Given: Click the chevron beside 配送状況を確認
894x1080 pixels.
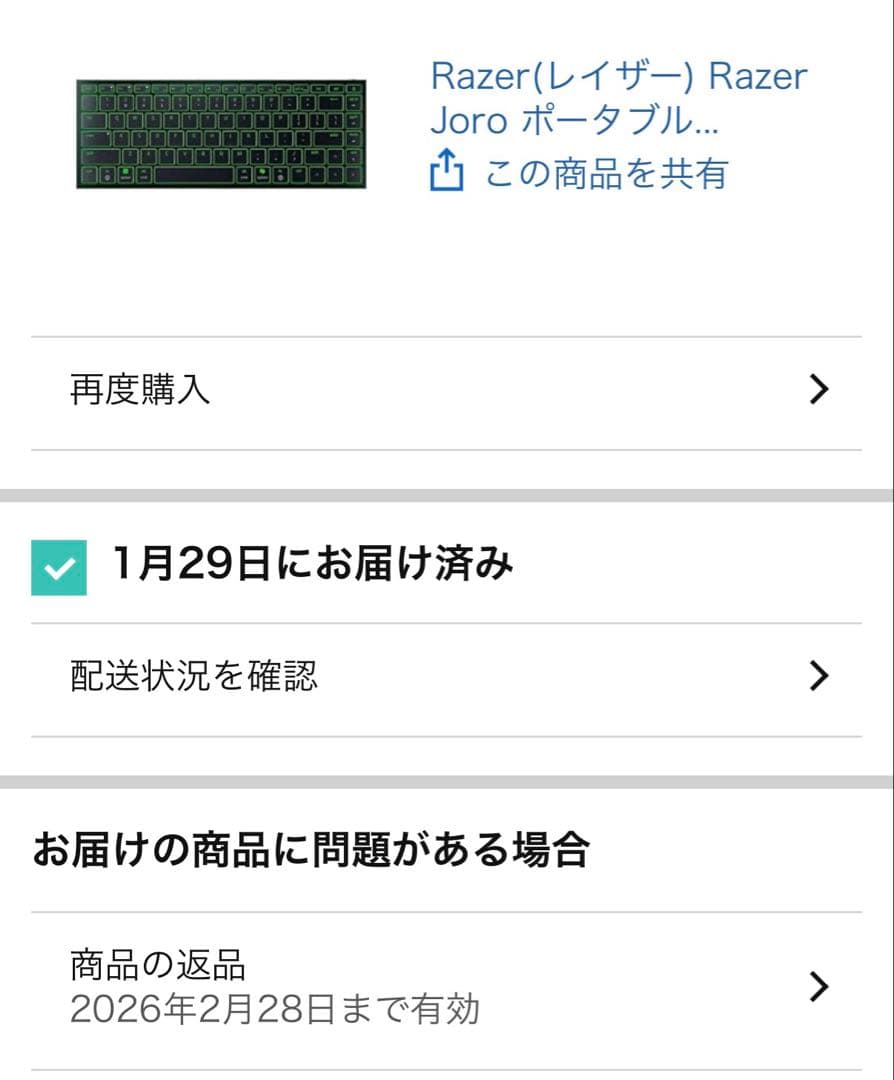Looking at the screenshot, I should (x=818, y=676).
